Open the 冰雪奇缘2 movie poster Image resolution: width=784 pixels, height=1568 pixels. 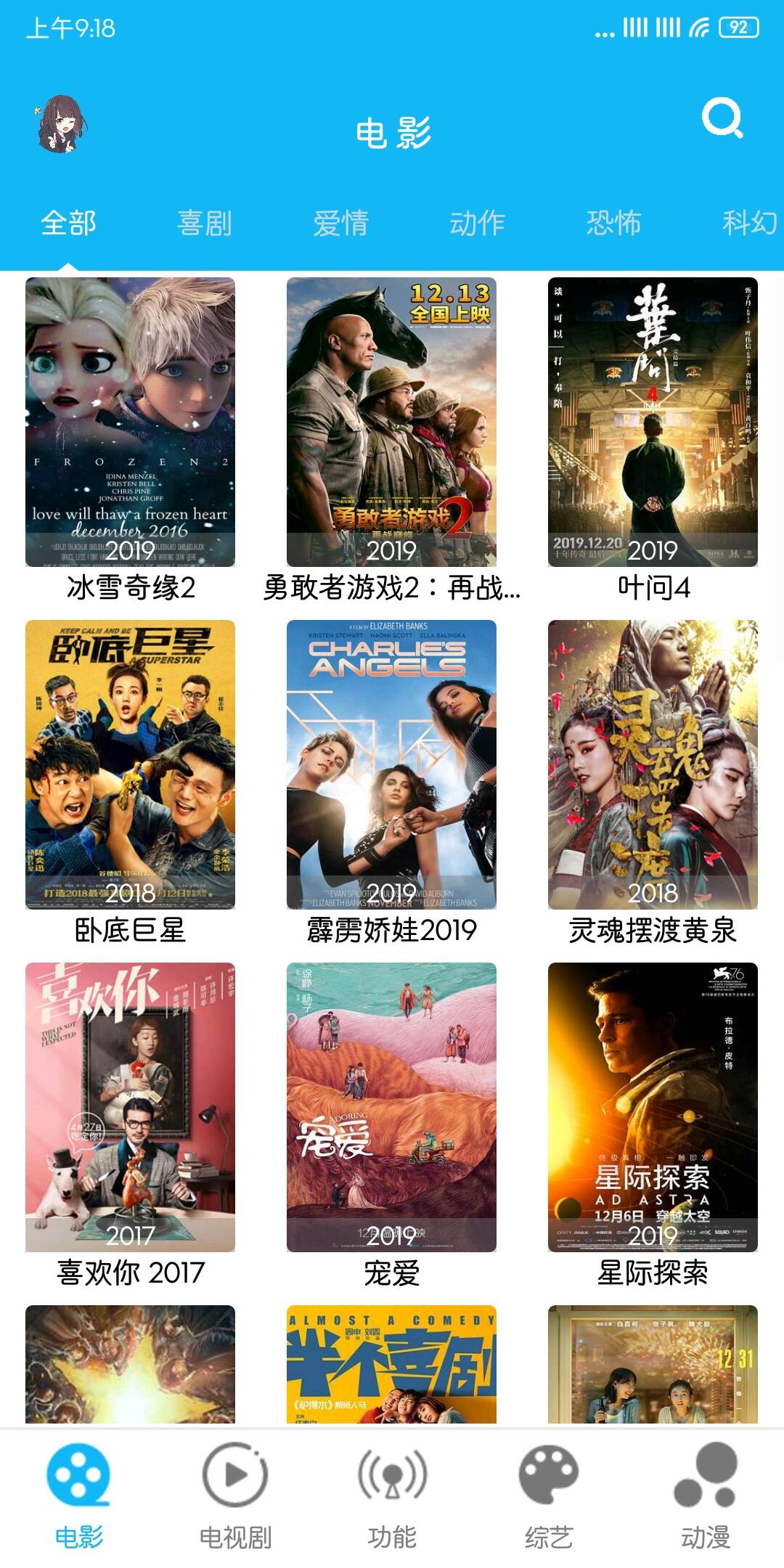click(131, 421)
